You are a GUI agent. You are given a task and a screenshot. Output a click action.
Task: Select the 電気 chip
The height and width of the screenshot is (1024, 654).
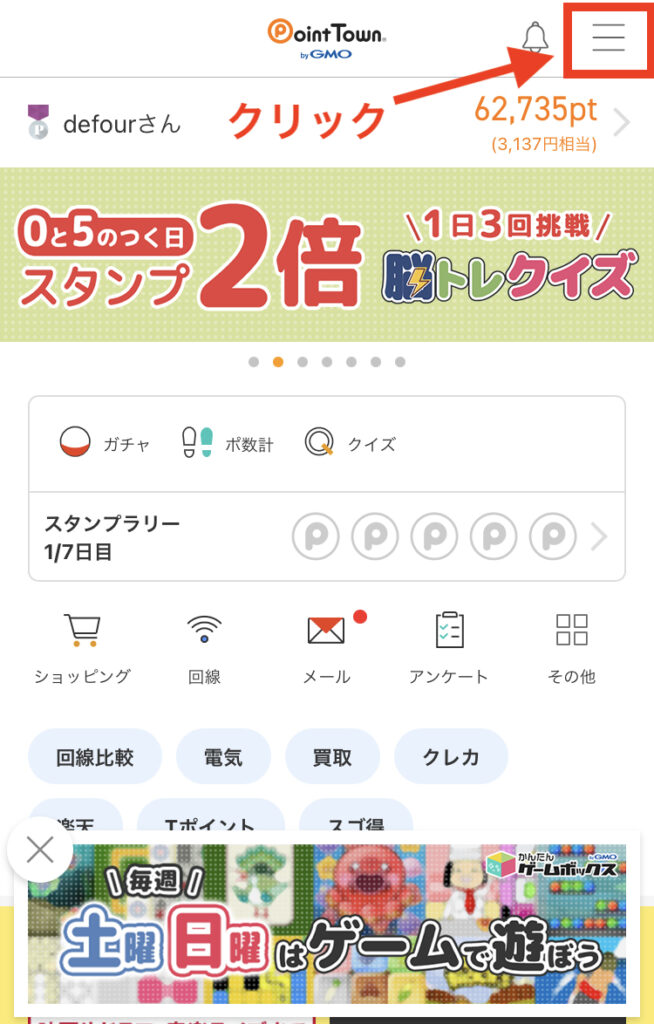(x=223, y=756)
